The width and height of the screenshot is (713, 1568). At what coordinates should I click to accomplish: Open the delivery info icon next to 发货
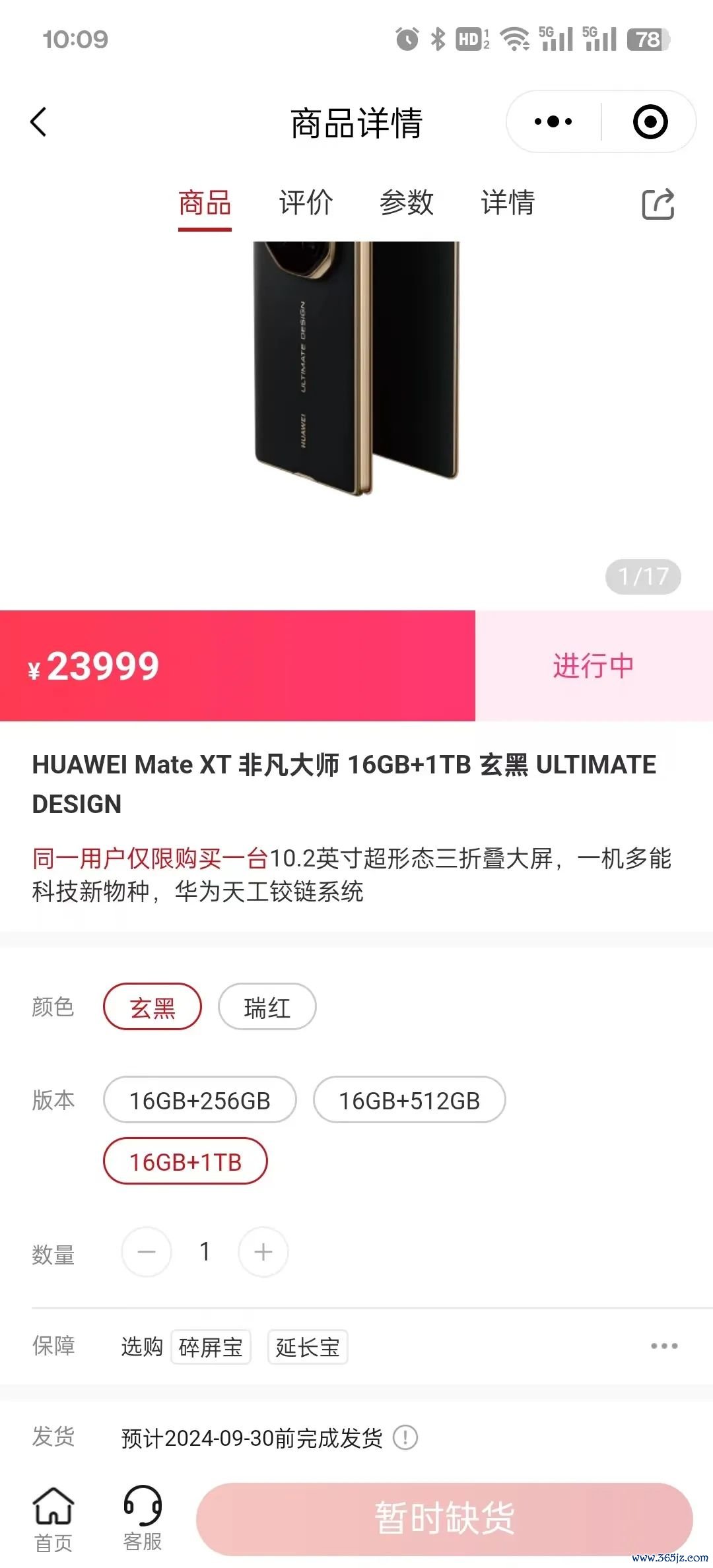click(405, 1437)
